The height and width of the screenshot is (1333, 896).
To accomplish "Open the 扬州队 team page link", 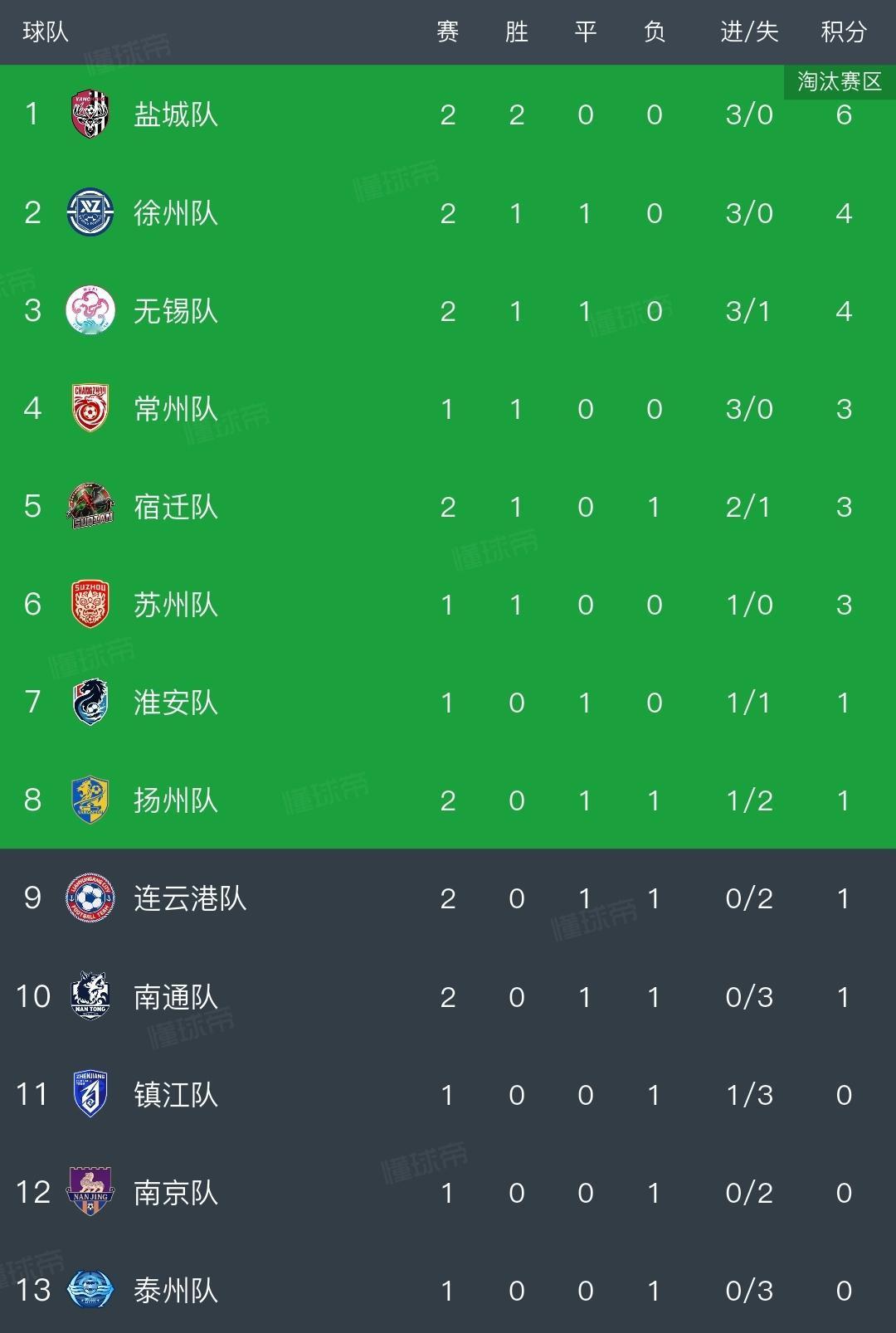I will [173, 800].
